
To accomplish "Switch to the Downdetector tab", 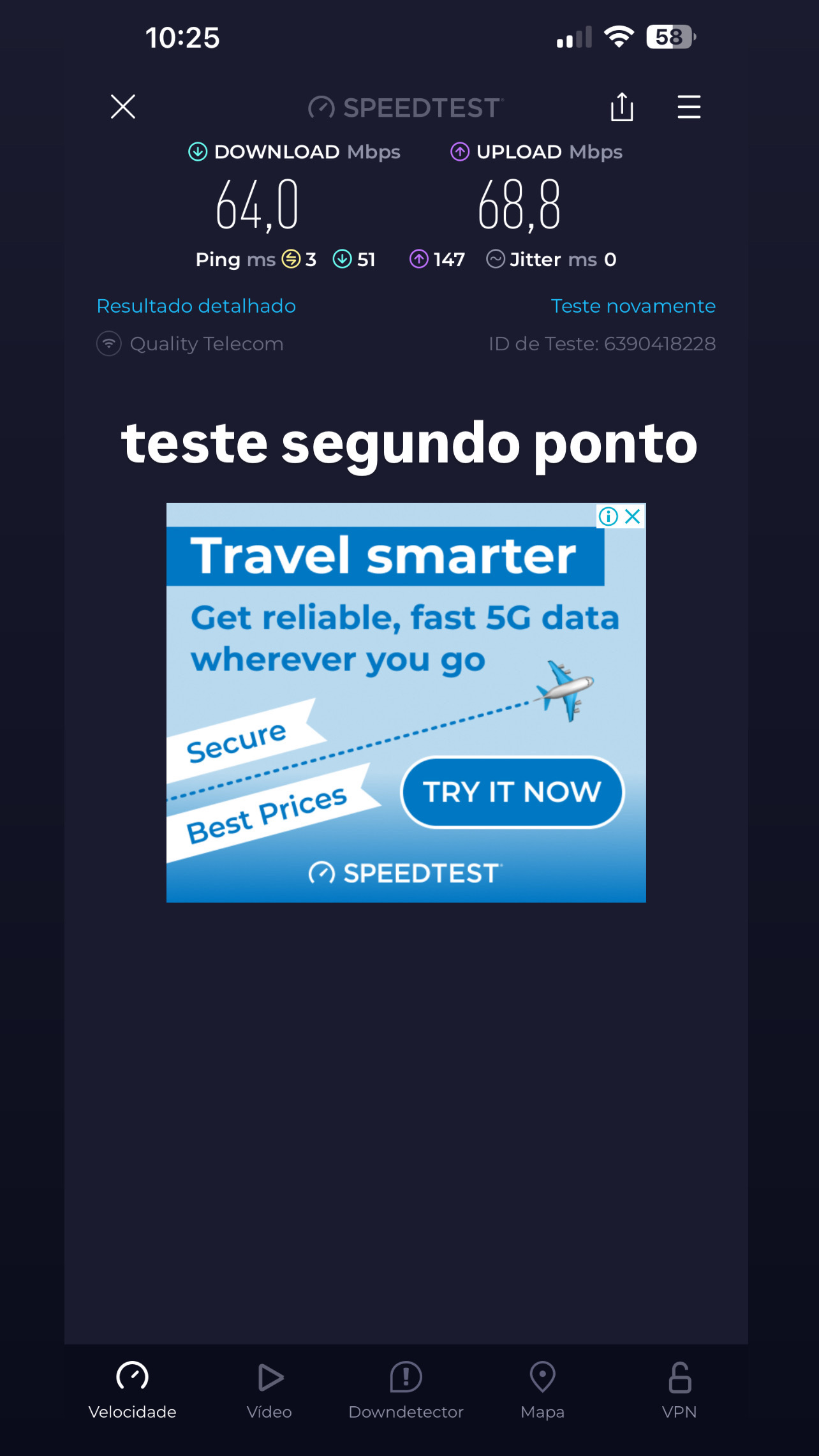I will 406,1390.
